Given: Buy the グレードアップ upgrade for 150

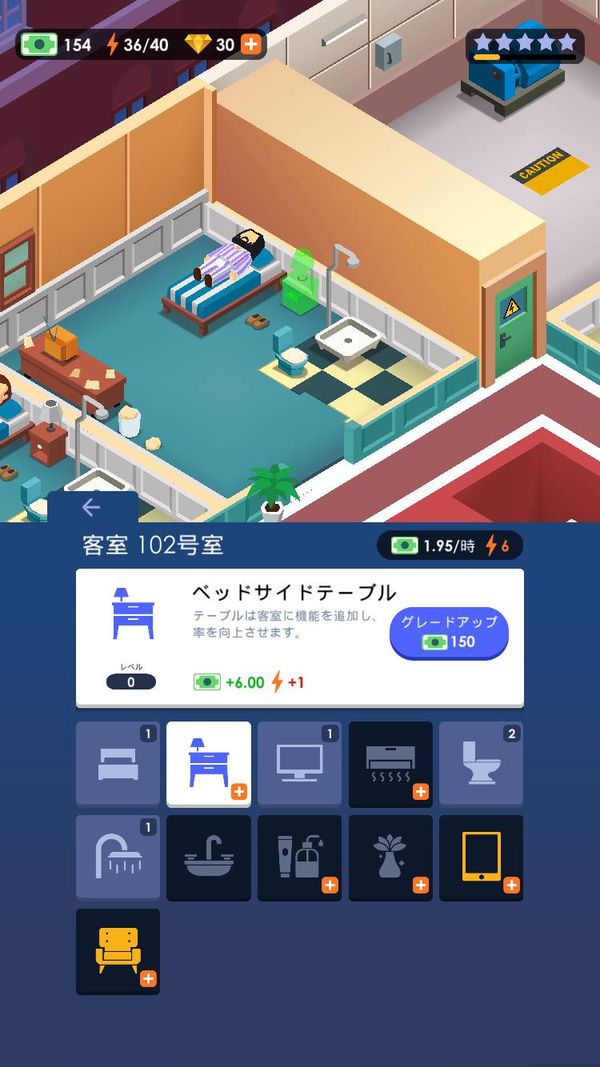Looking at the screenshot, I should 449,632.
